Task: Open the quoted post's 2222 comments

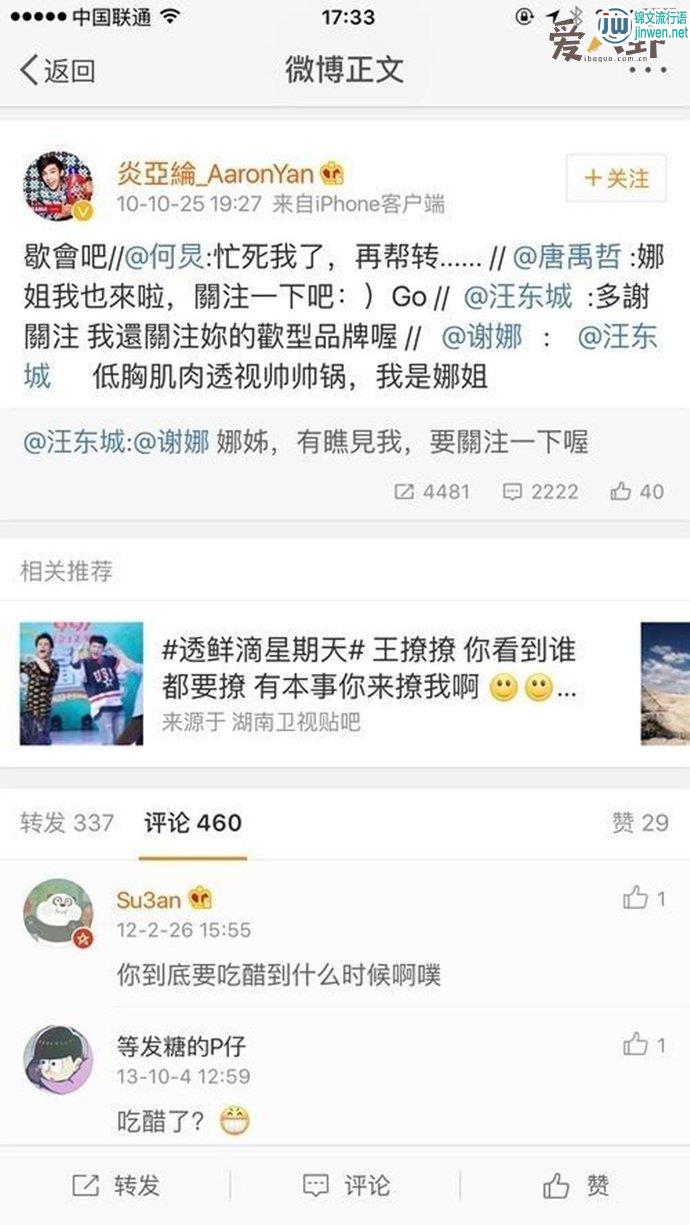Action: pos(540,491)
